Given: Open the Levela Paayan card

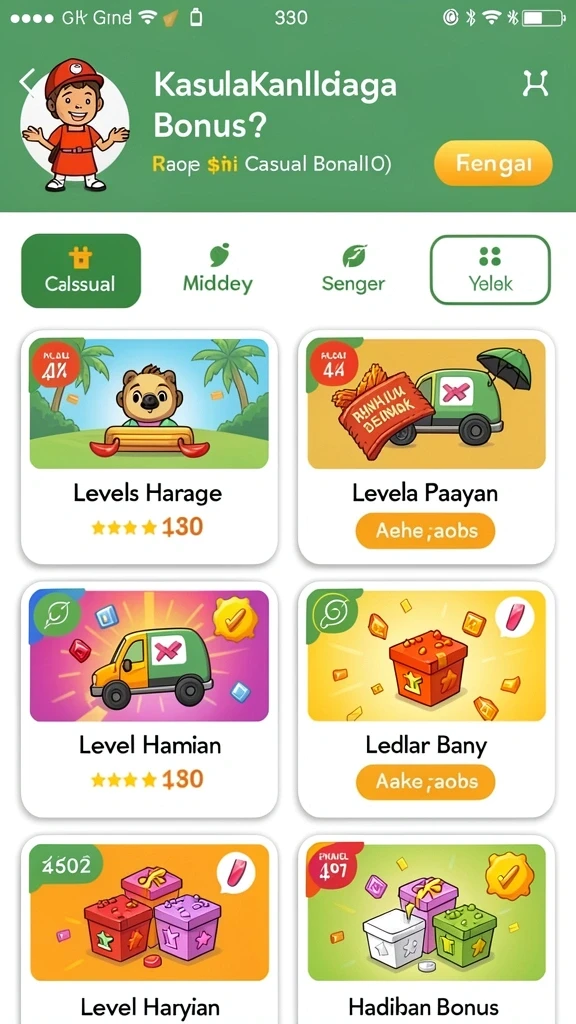Looking at the screenshot, I should point(426,447).
